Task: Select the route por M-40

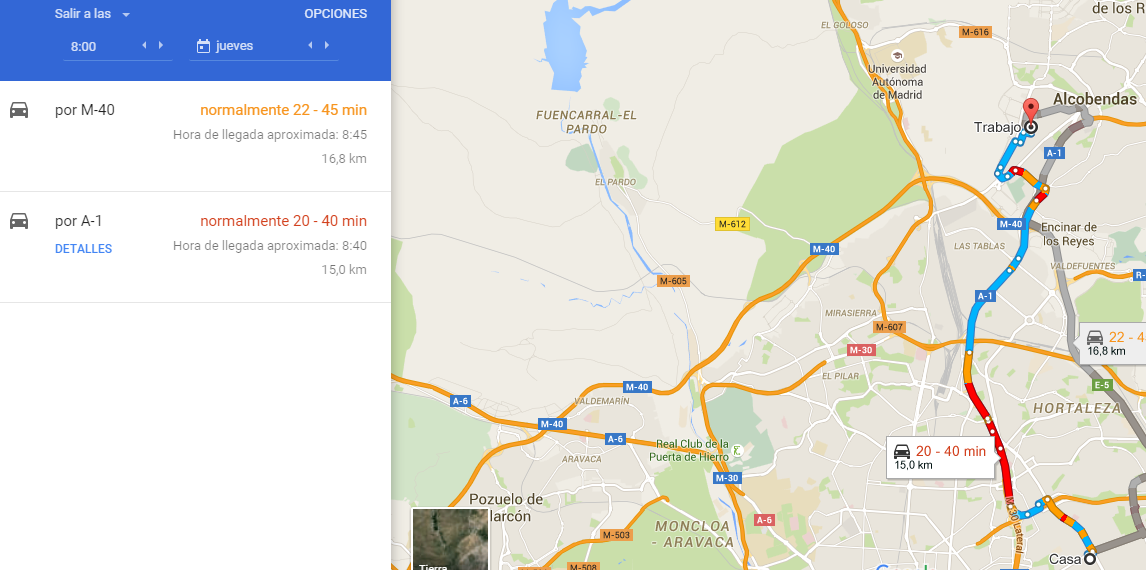Action: click(195, 136)
